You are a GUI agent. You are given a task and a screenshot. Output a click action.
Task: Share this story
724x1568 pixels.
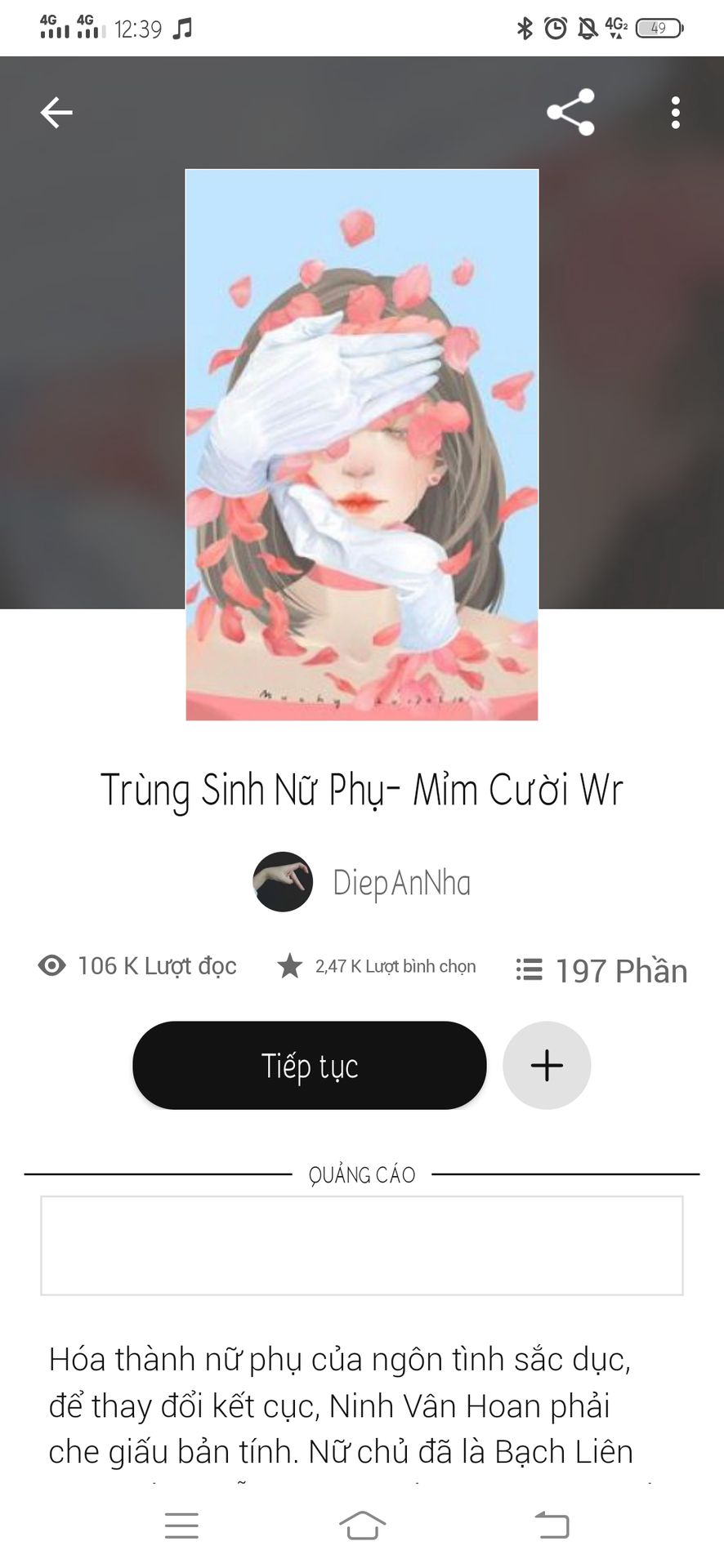coord(570,113)
